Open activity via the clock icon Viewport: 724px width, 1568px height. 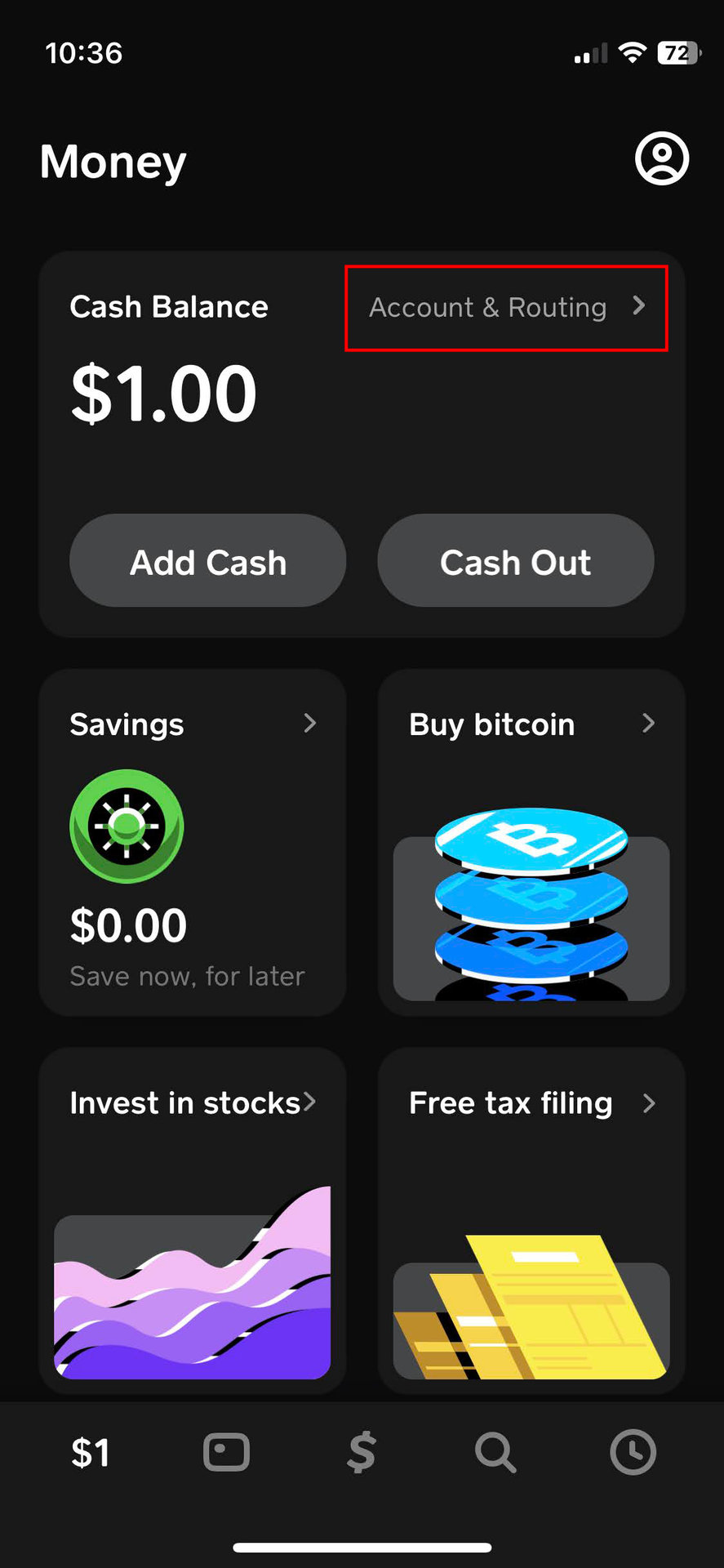(632, 1452)
